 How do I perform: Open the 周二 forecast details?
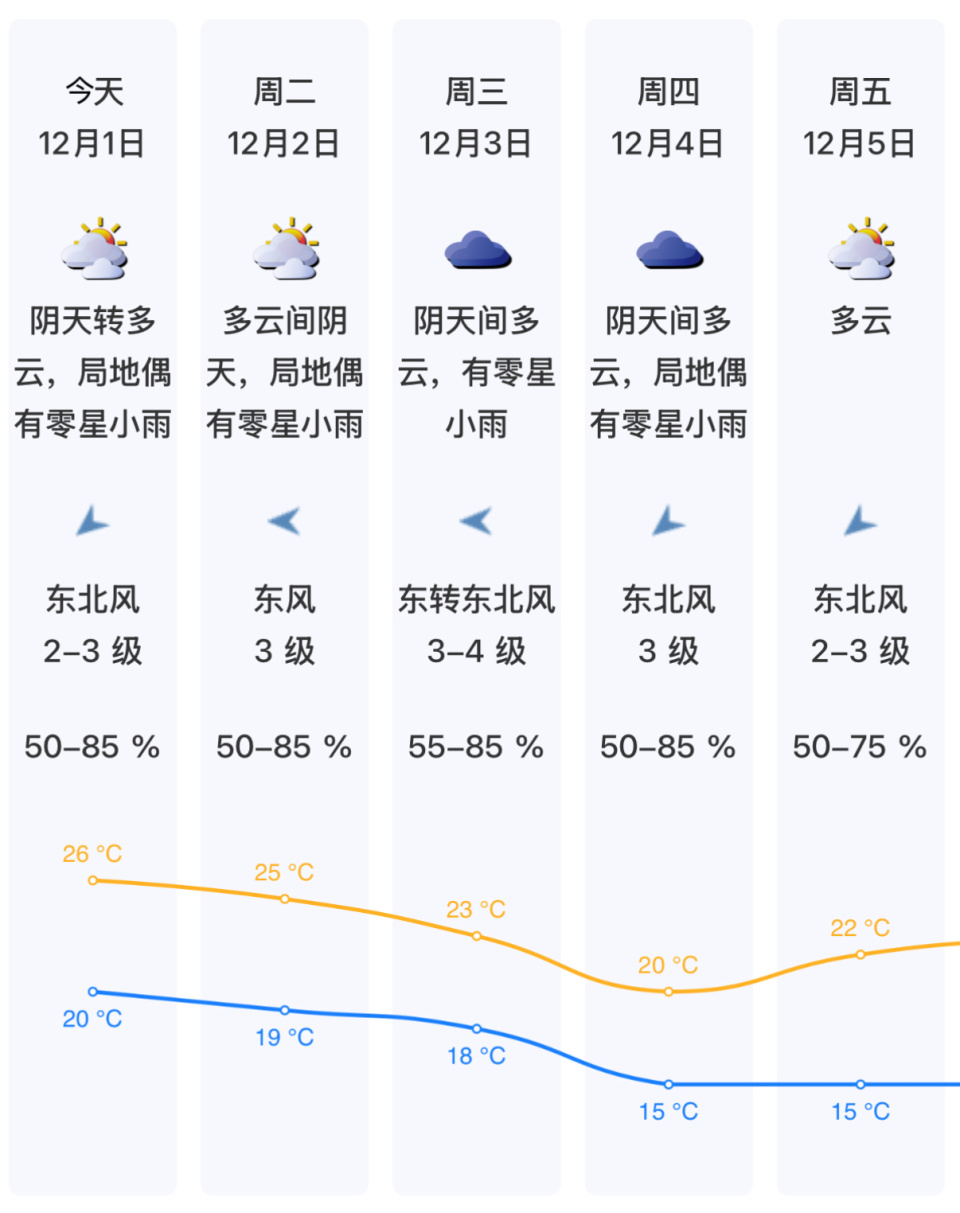click(285, 115)
